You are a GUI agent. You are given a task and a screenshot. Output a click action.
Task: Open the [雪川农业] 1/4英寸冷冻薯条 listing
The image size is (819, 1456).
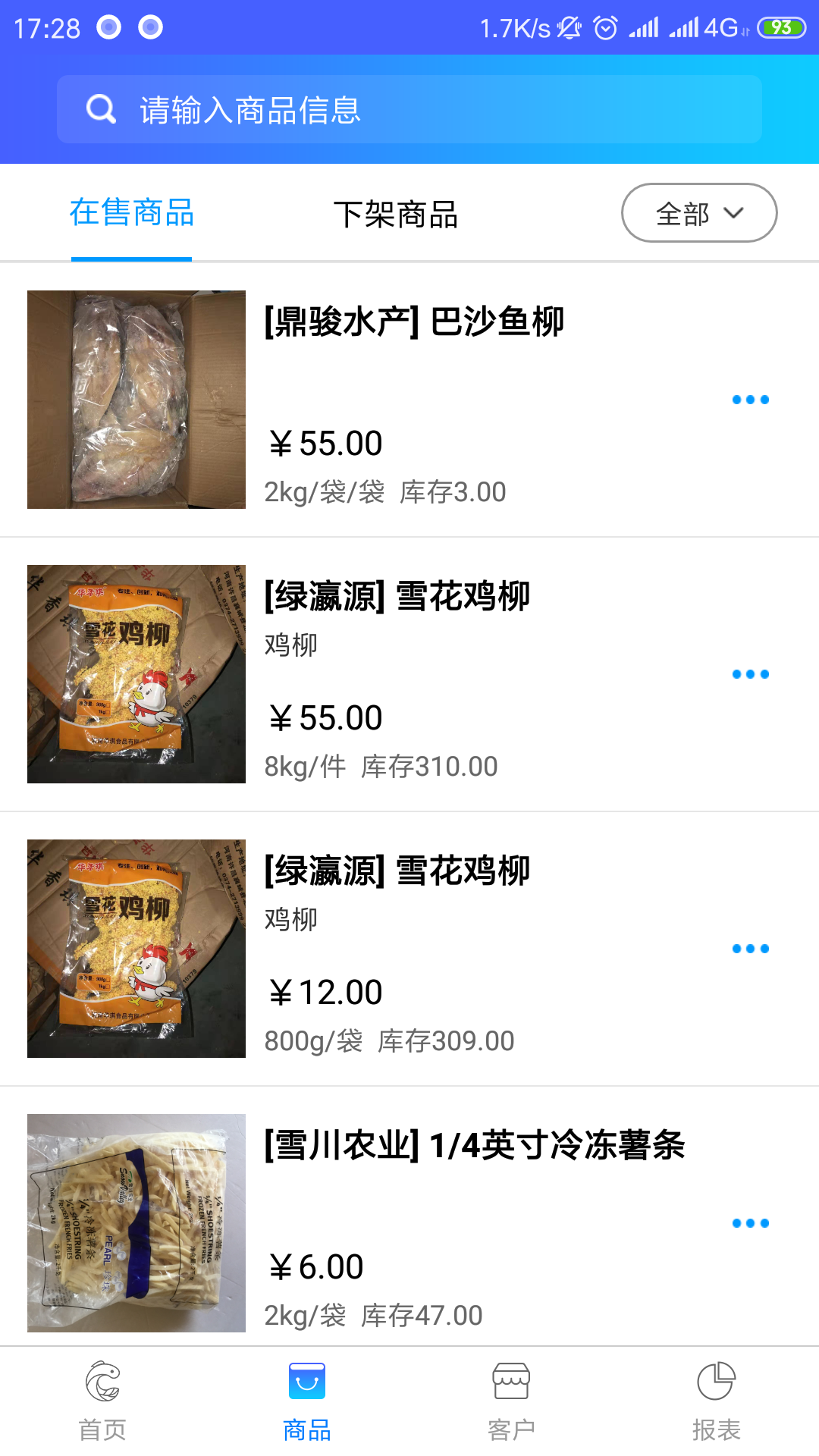pyautogui.click(x=473, y=1147)
